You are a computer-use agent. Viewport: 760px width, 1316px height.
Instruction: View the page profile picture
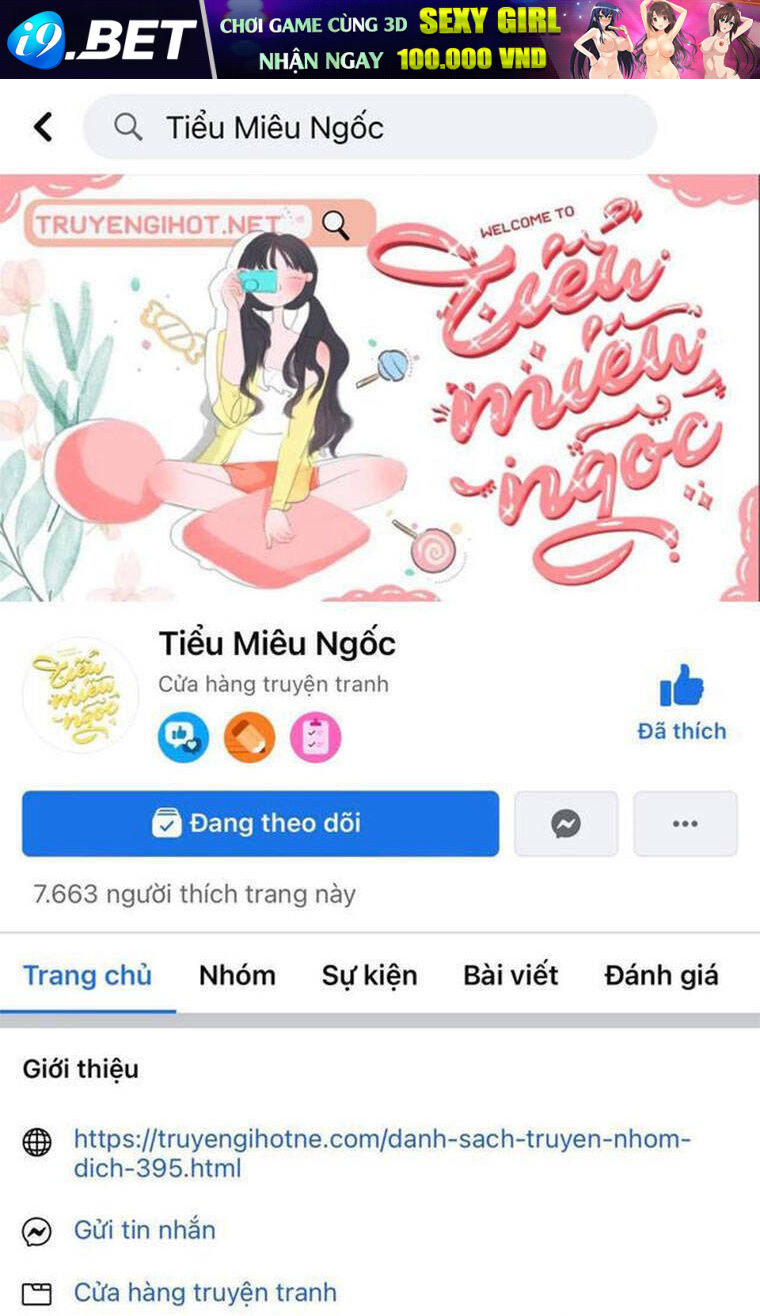(80, 695)
